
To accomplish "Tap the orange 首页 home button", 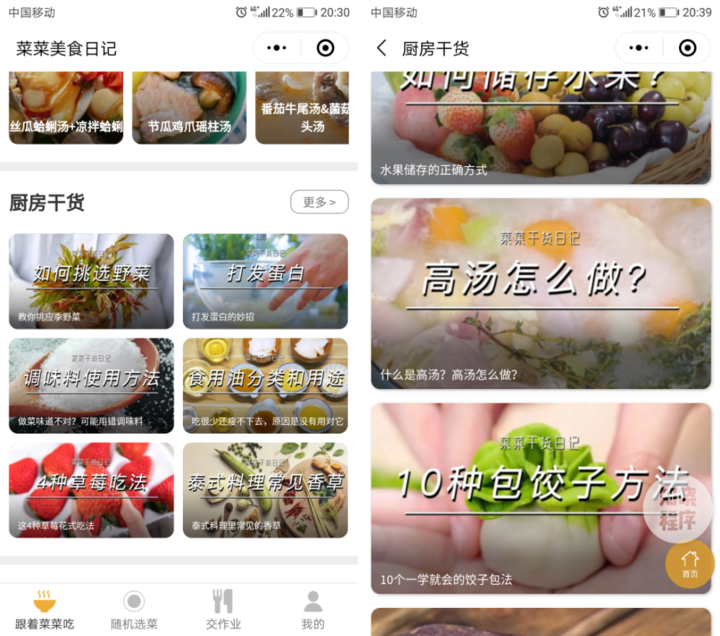I will tap(689, 564).
